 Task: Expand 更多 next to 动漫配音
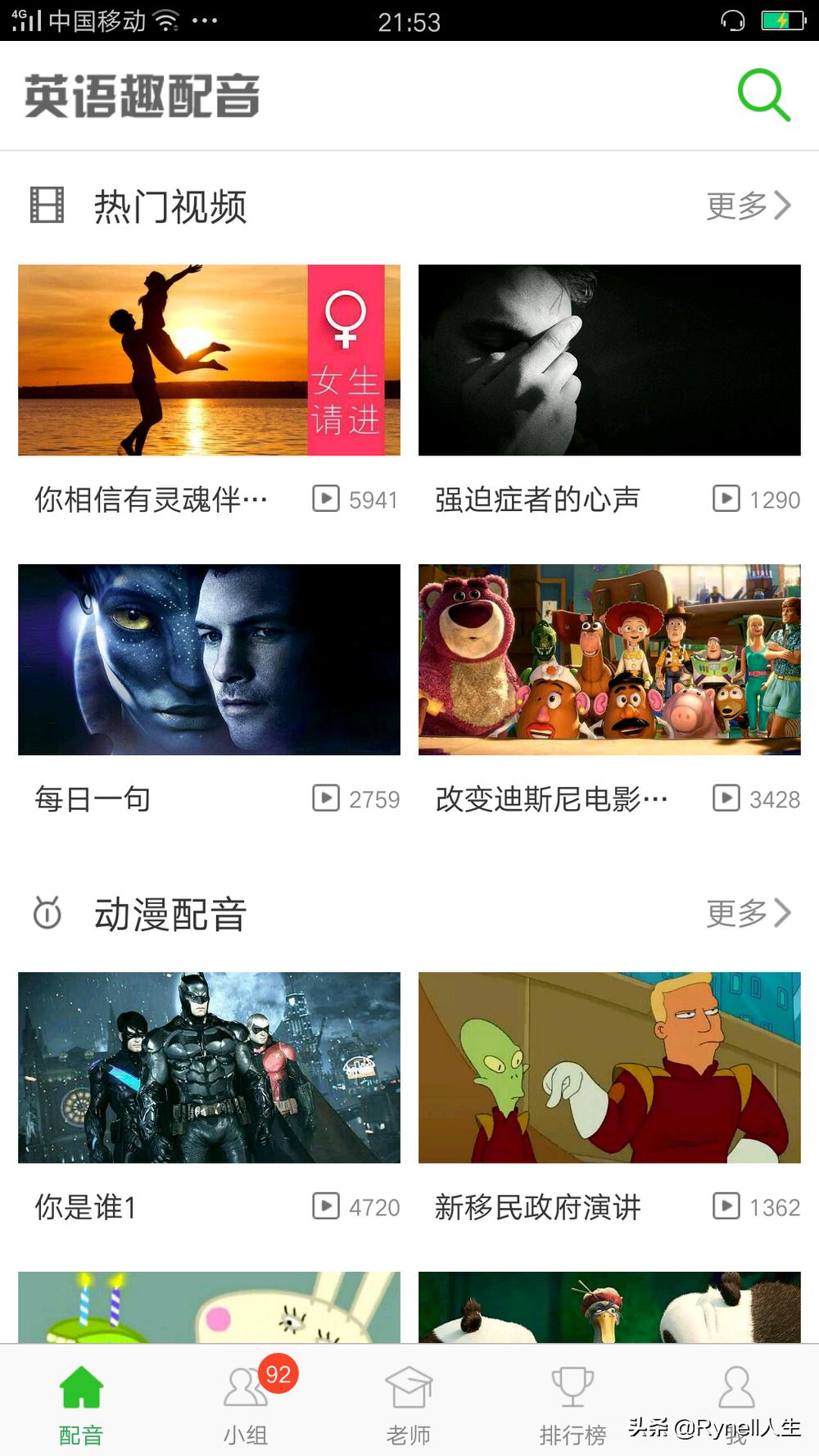(737, 914)
